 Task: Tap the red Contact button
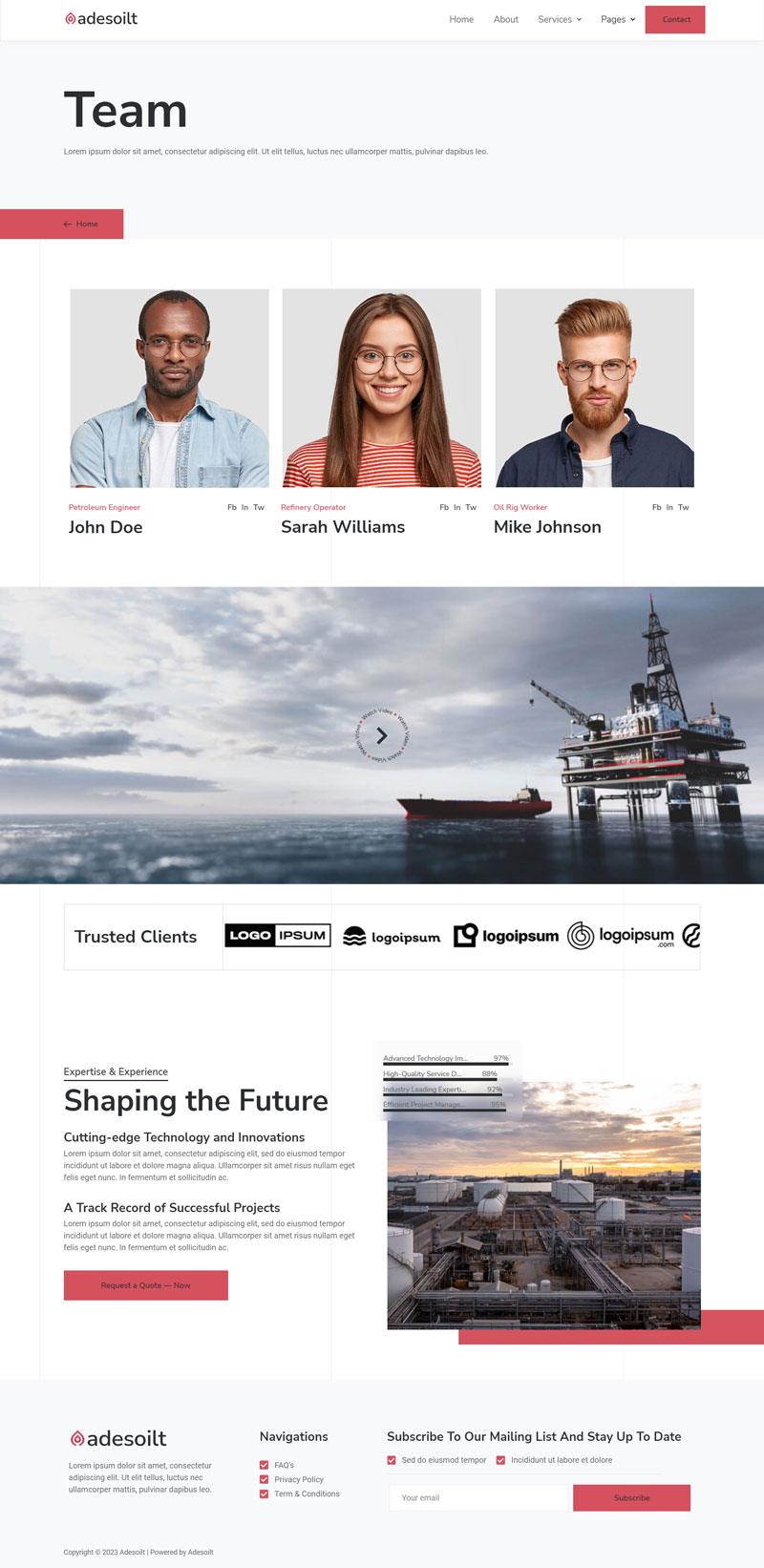675,19
